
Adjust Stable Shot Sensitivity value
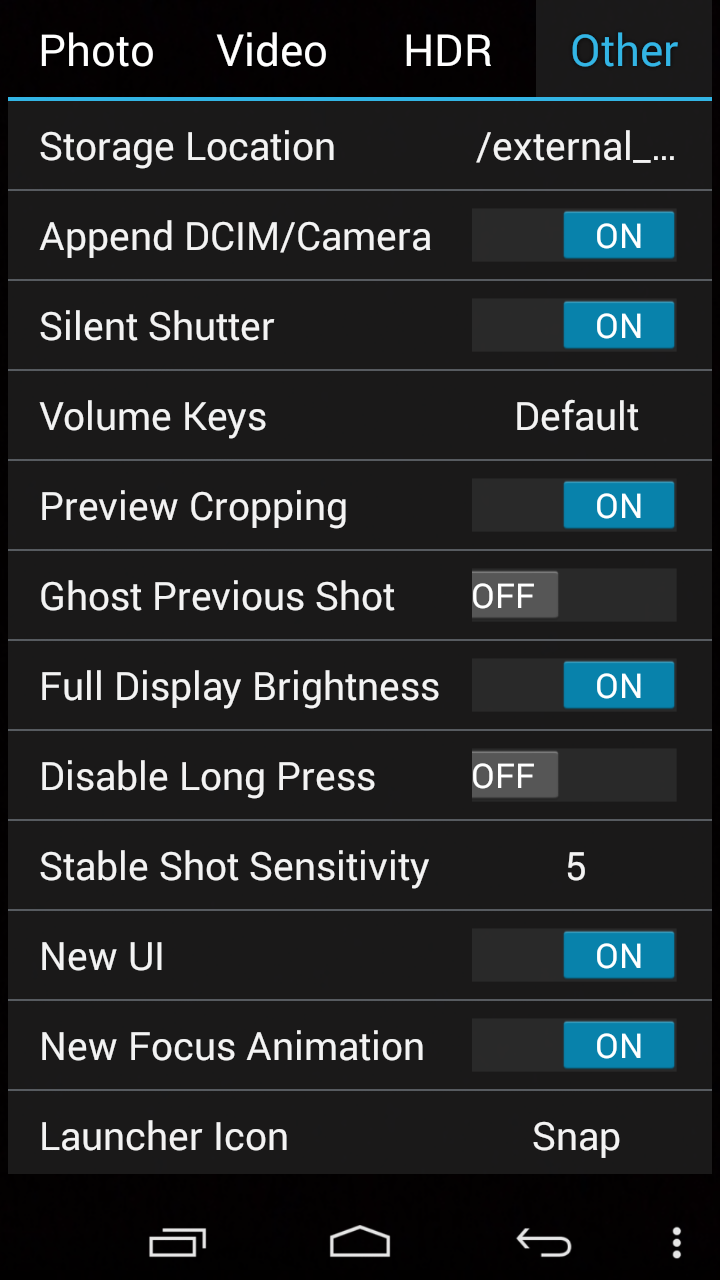[360, 866]
